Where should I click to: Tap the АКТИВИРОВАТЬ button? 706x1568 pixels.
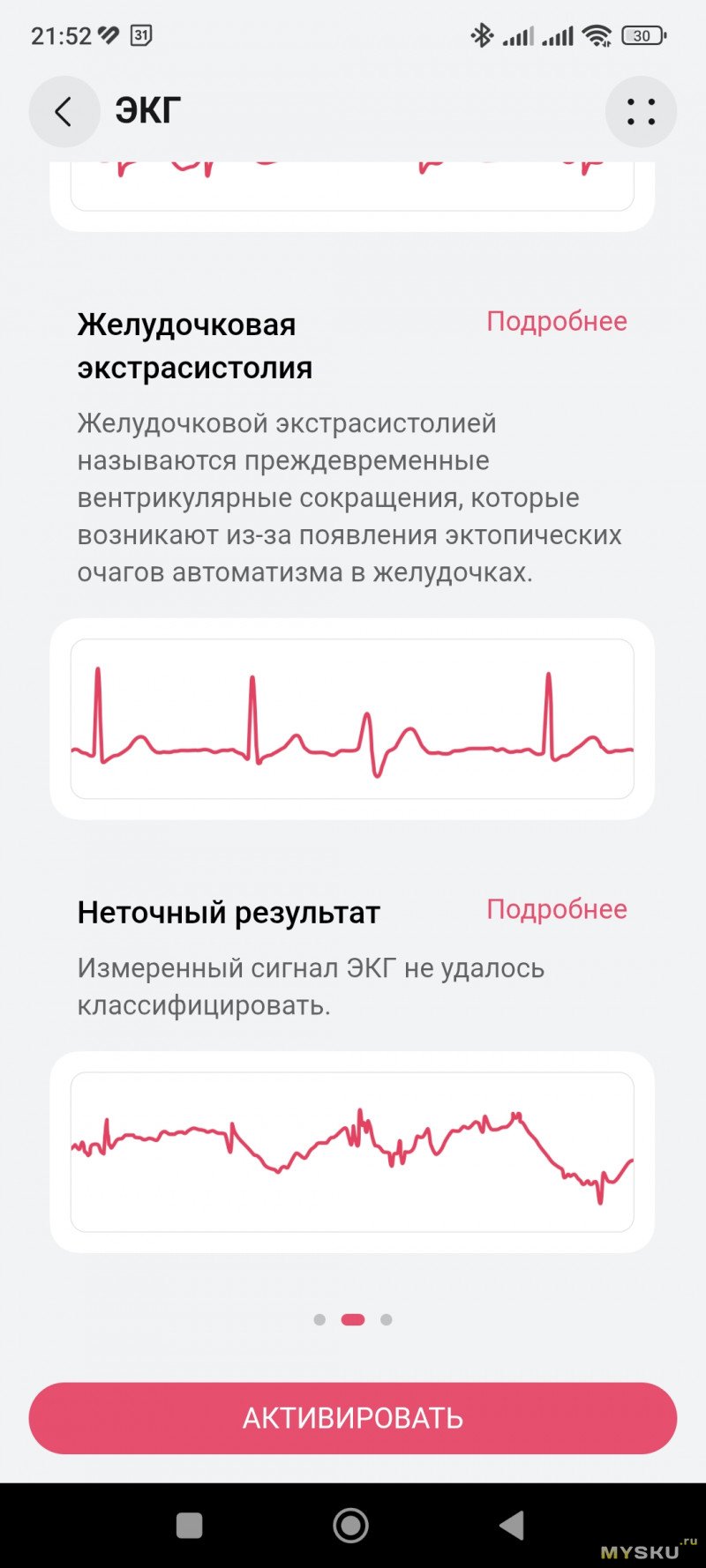coord(353,1418)
